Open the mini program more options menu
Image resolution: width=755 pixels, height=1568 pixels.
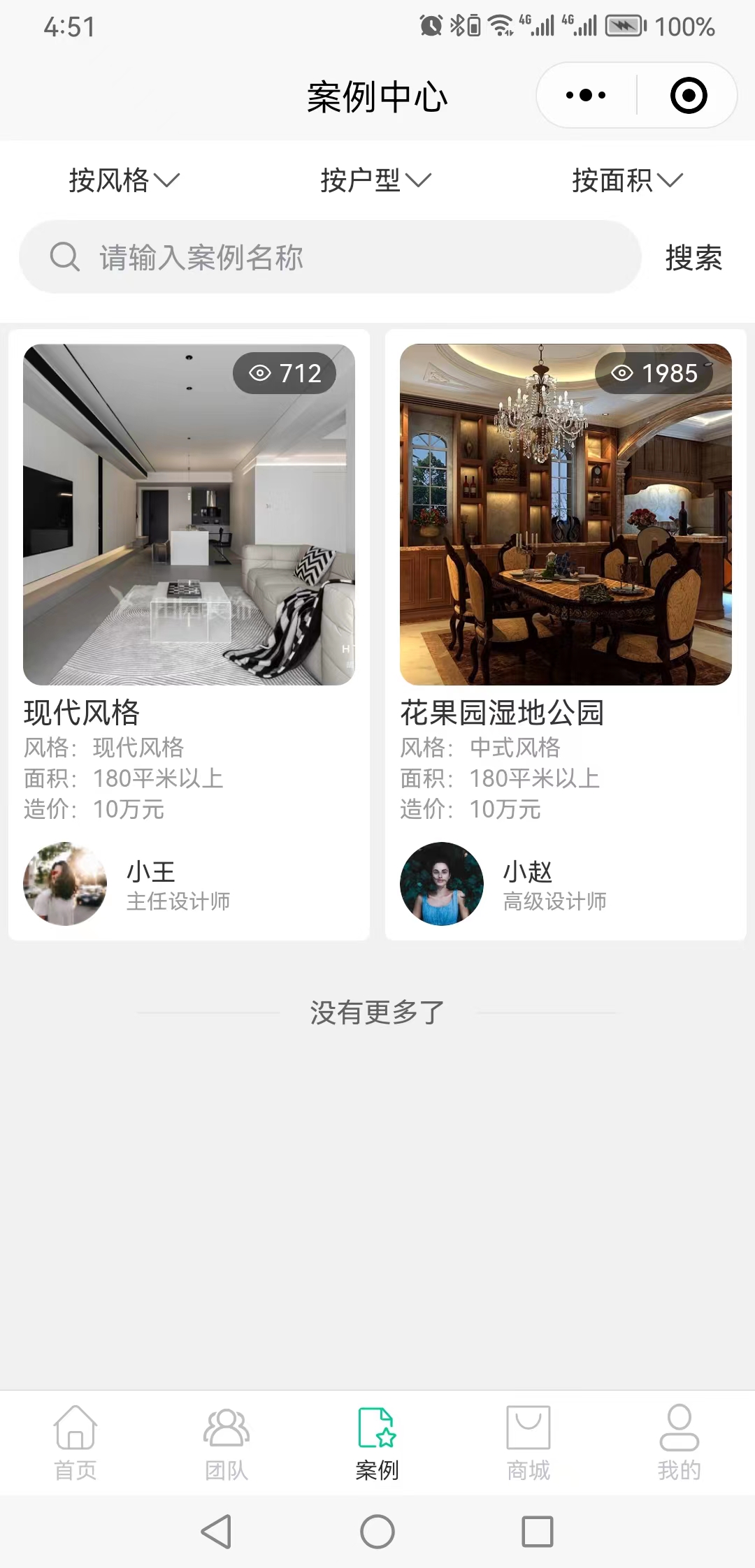(x=586, y=95)
